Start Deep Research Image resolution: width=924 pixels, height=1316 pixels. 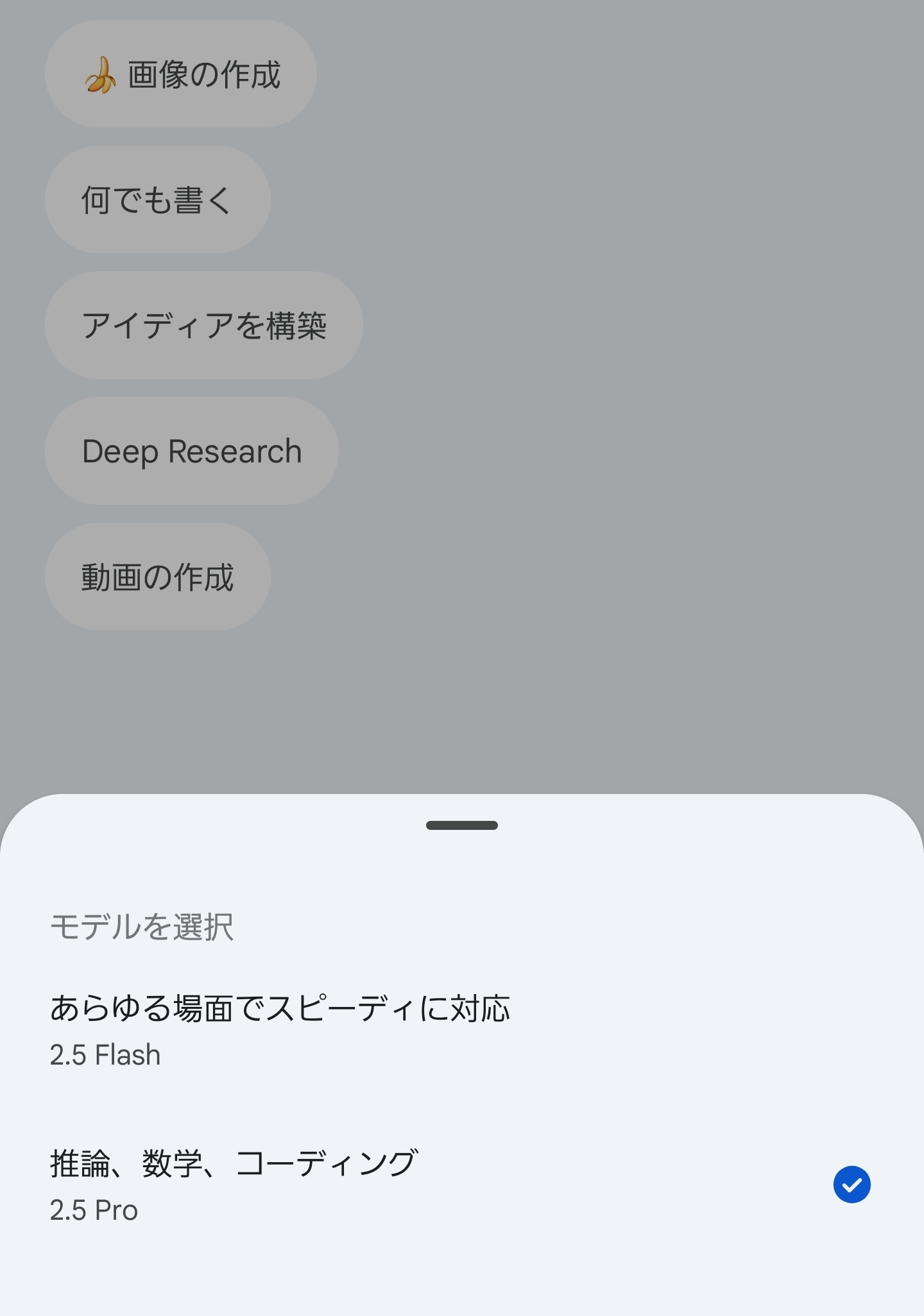tap(192, 451)
